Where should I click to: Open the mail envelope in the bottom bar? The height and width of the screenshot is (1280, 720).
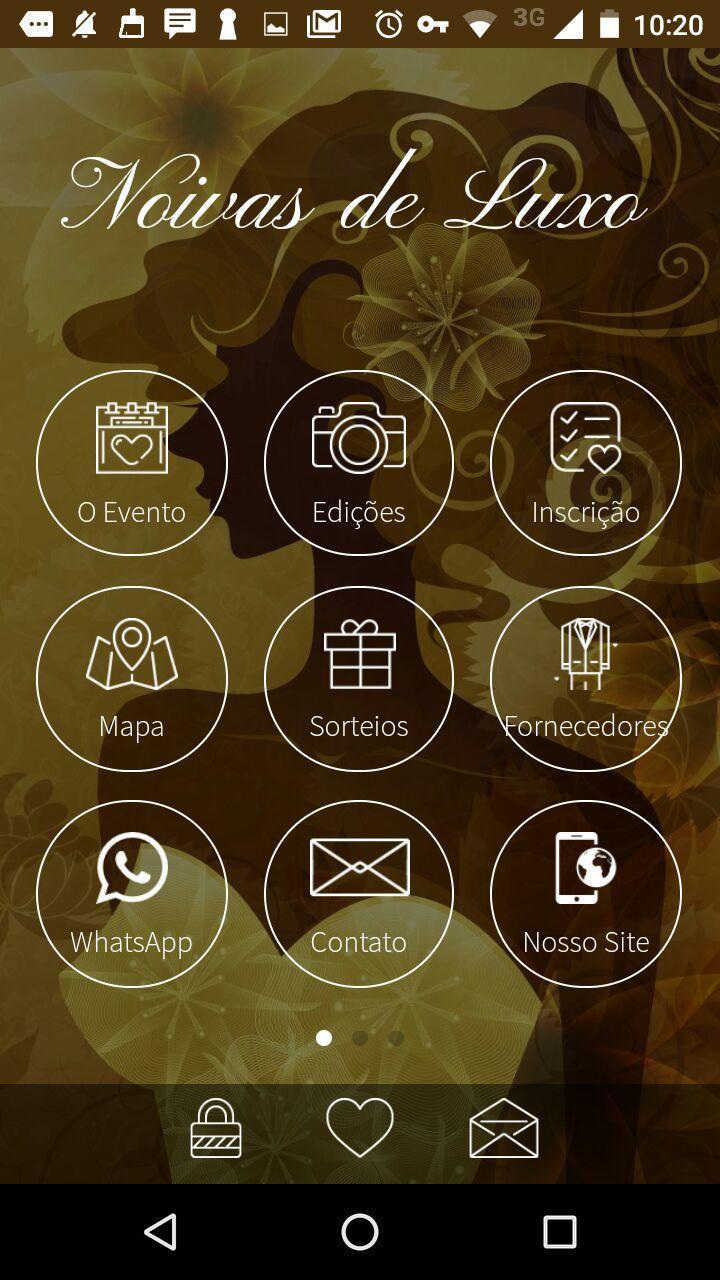504,1130
